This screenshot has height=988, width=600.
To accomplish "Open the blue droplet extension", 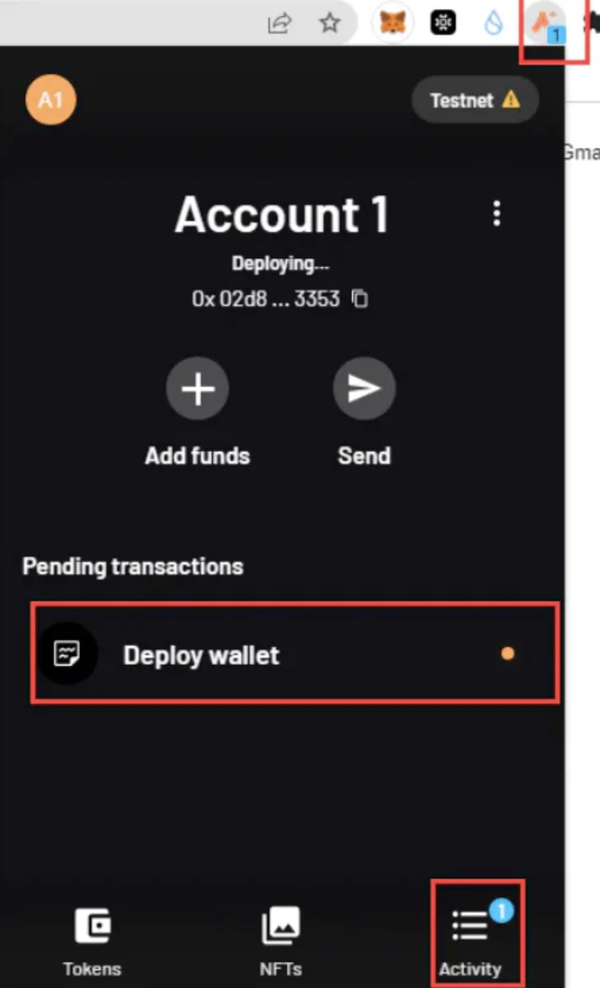I will click(494, 23).
